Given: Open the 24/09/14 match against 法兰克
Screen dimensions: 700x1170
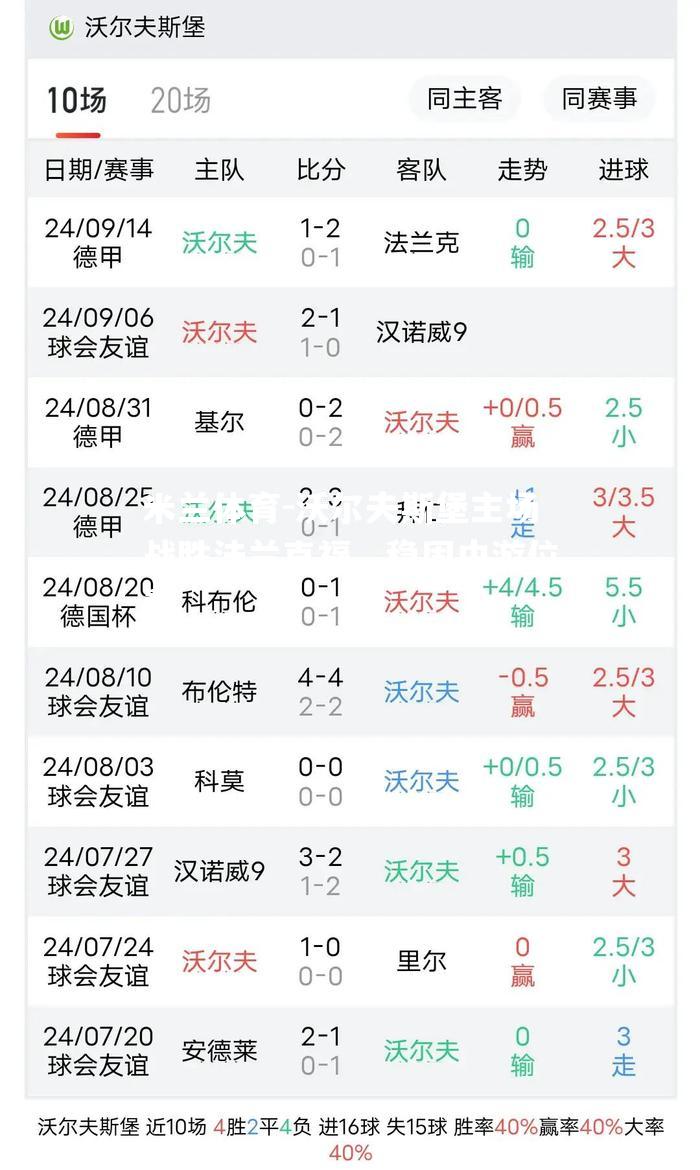Looking at the screenshot, I should [x=351, y=243].
